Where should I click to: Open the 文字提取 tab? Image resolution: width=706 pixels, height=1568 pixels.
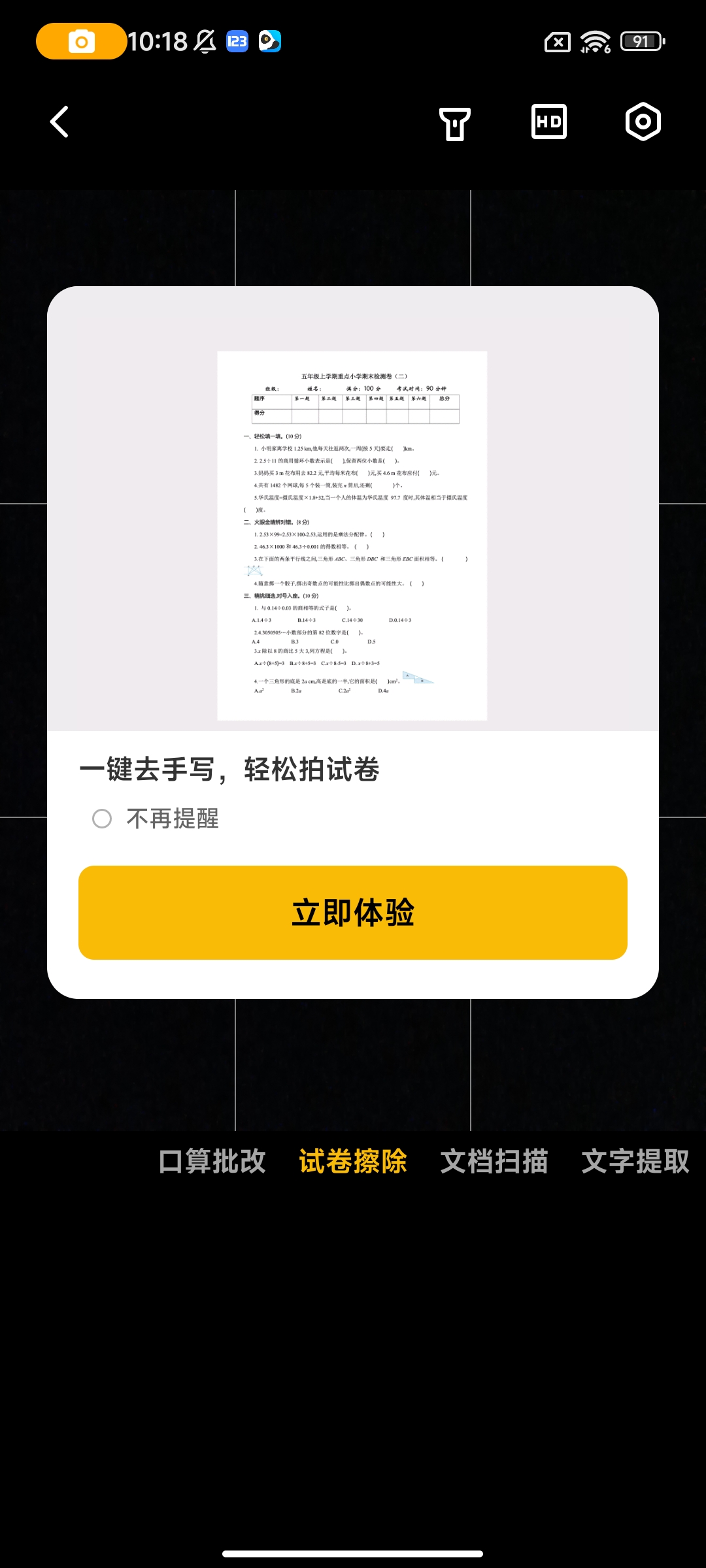click(x=635, y=1161)
